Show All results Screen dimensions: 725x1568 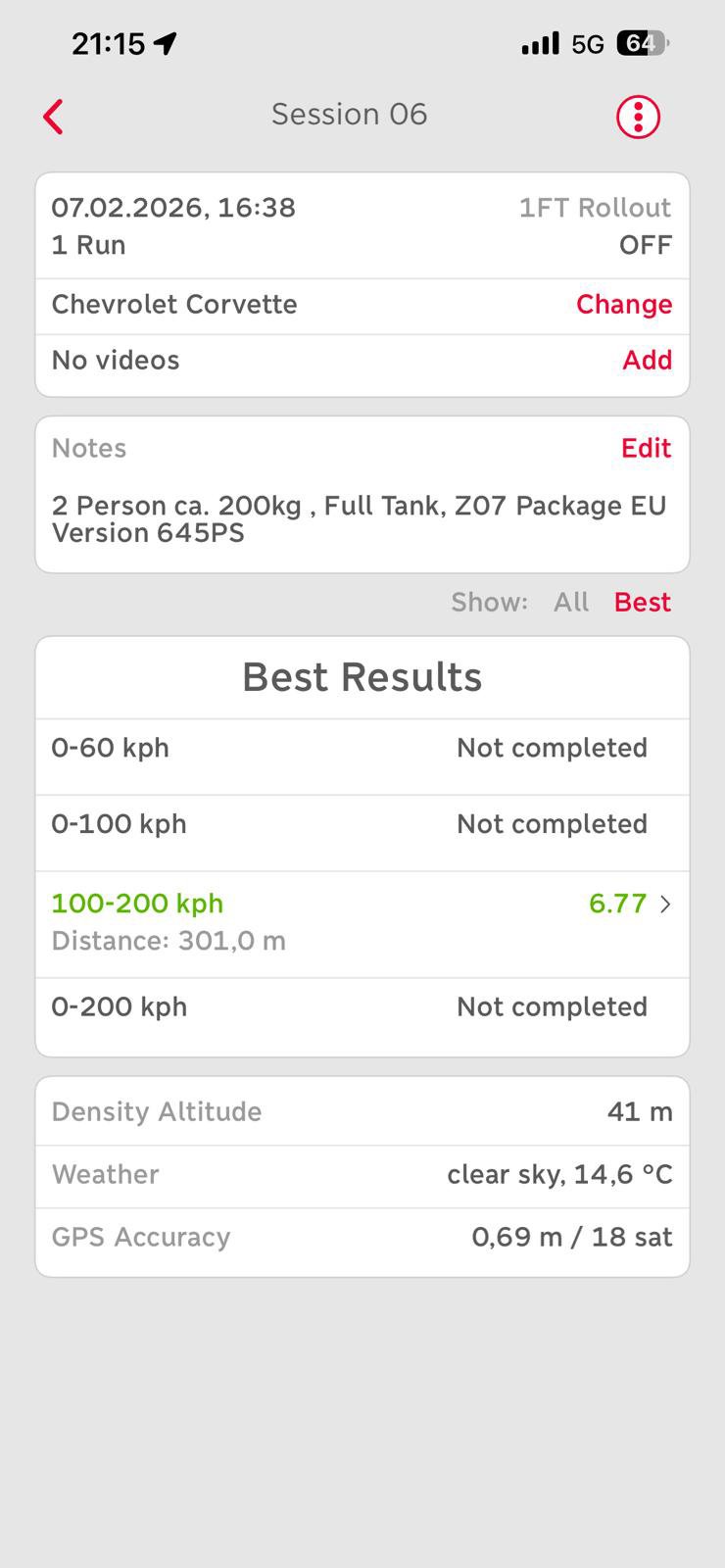pyautogui.click(x=571, y=602)
